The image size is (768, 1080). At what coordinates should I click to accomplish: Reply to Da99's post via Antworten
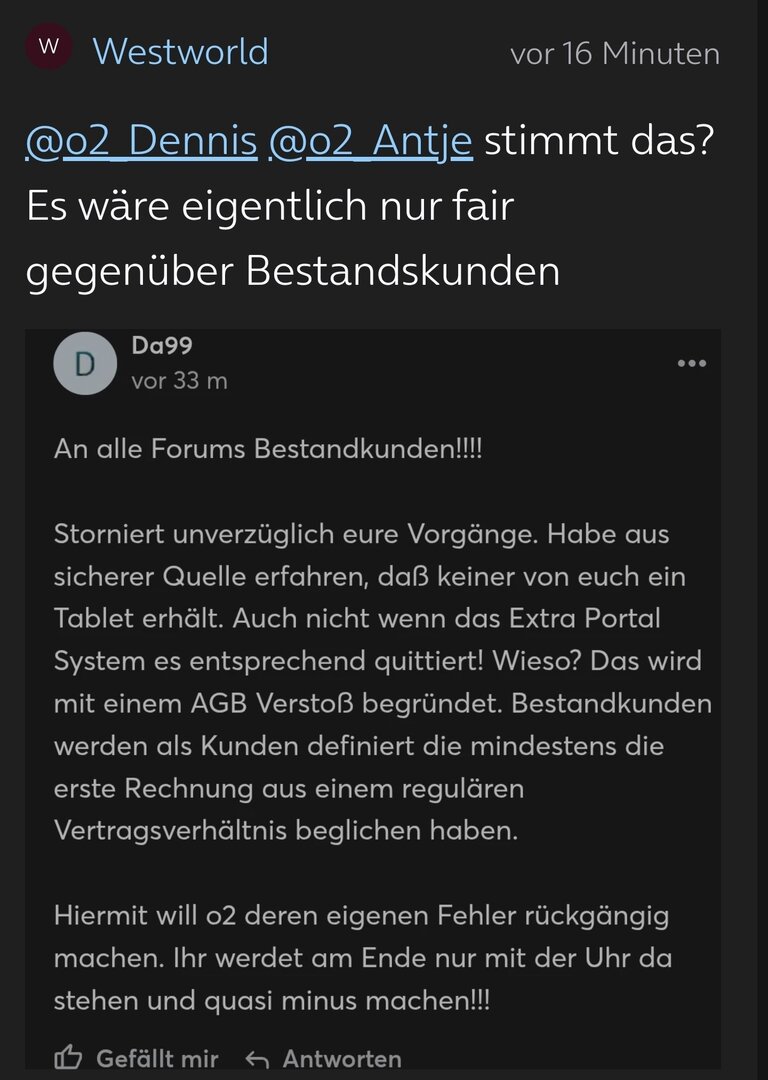click(x=323, y=1058)
